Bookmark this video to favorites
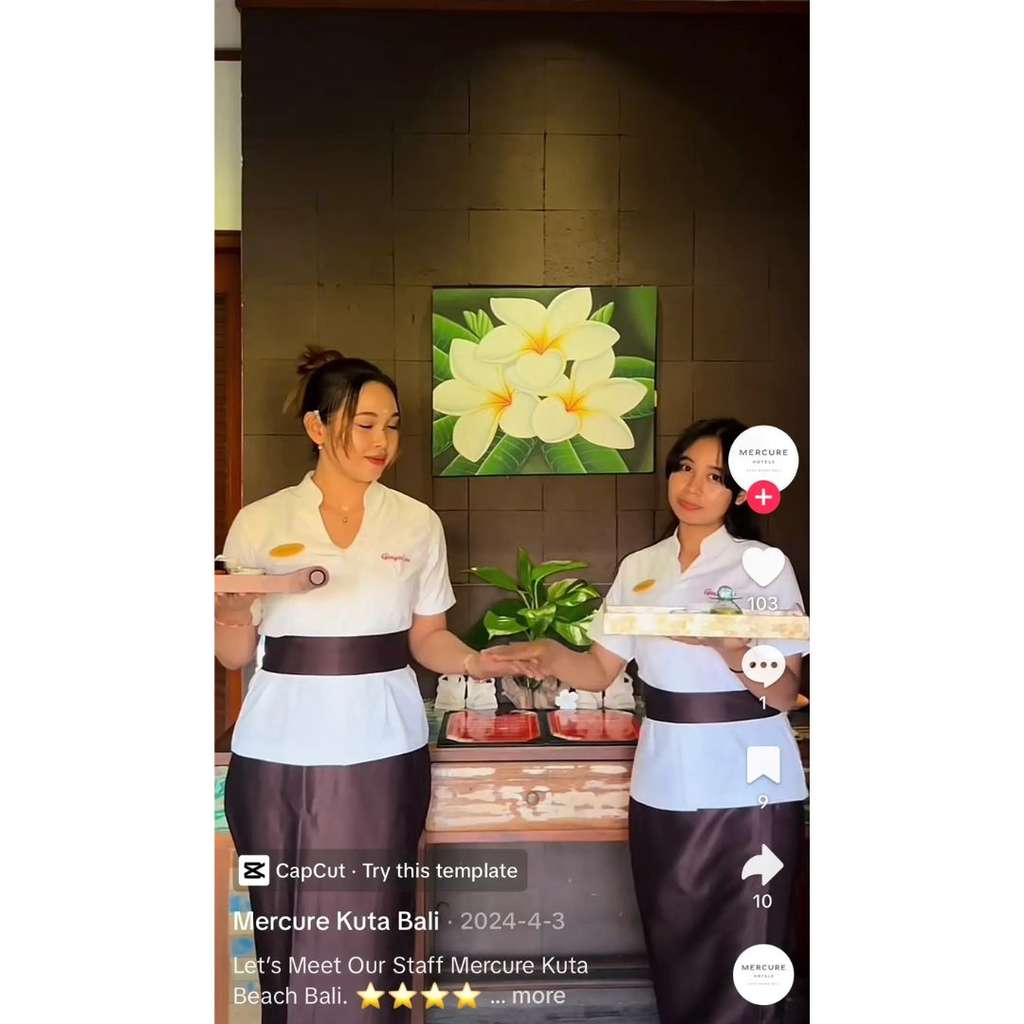This screenshot has height=1024, width=1024. [763, 765]
